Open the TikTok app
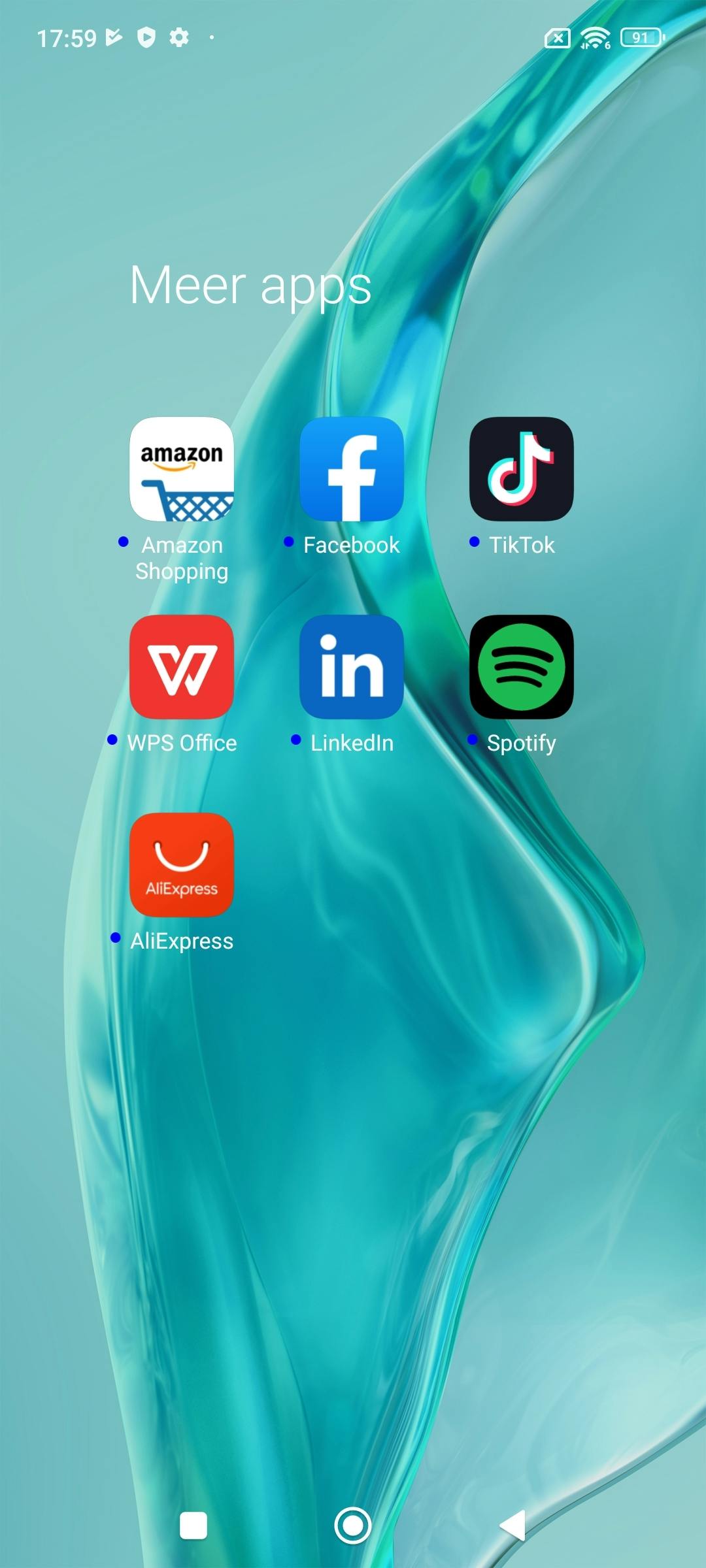Screen dimensions: 706x1568 [521, 469]
